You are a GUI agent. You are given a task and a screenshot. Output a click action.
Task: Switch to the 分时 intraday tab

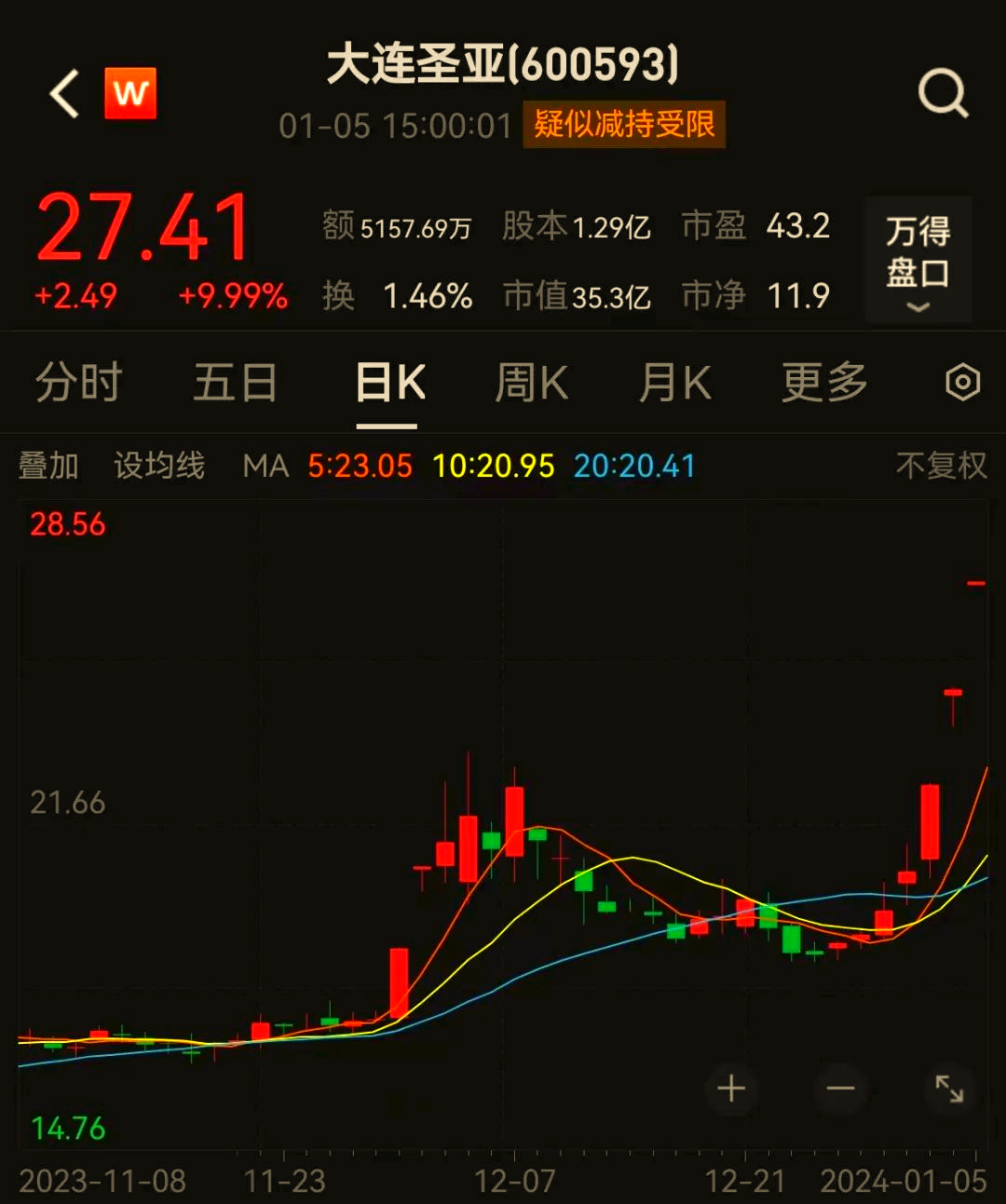point(78,382)
